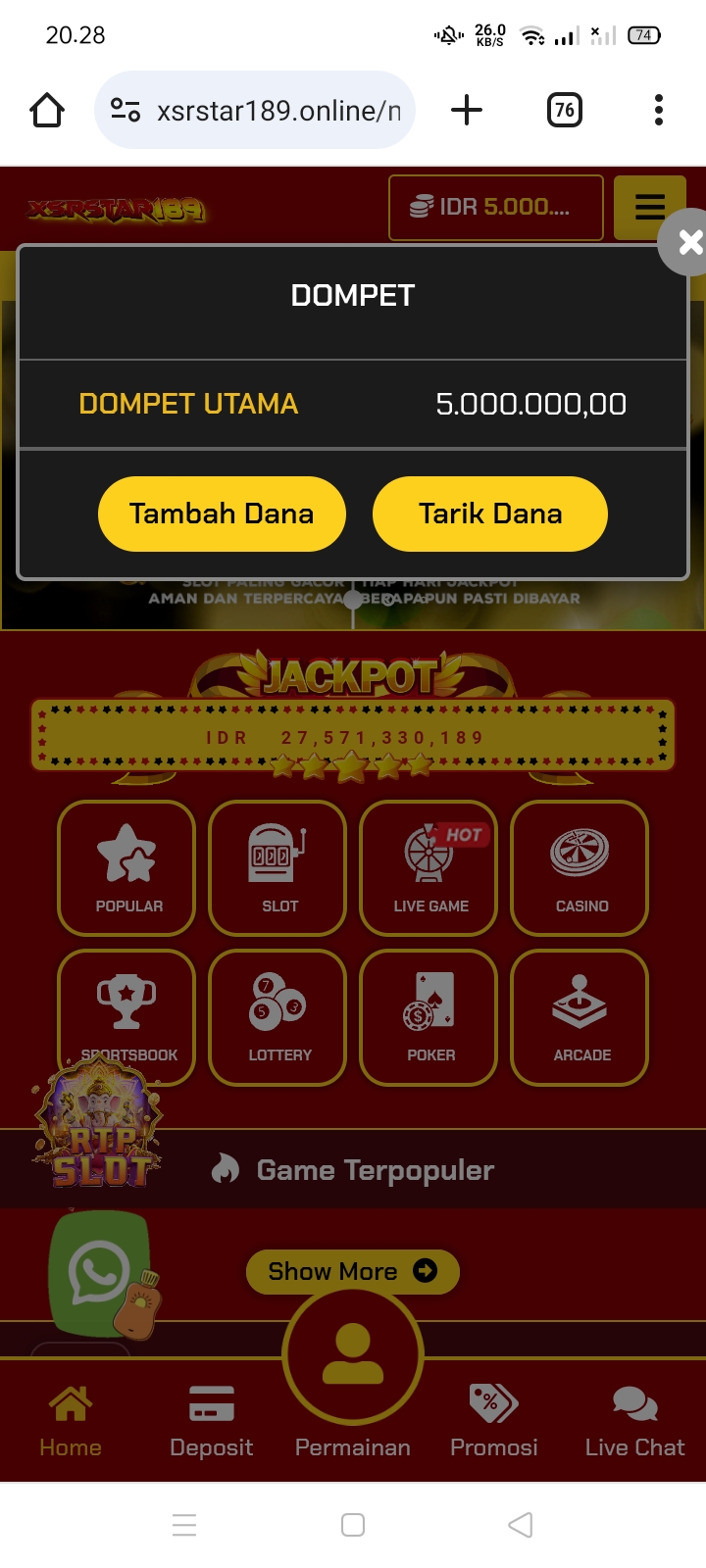Open the browser overflow menu
The image size is (706, 1568).
pos(659,110)
